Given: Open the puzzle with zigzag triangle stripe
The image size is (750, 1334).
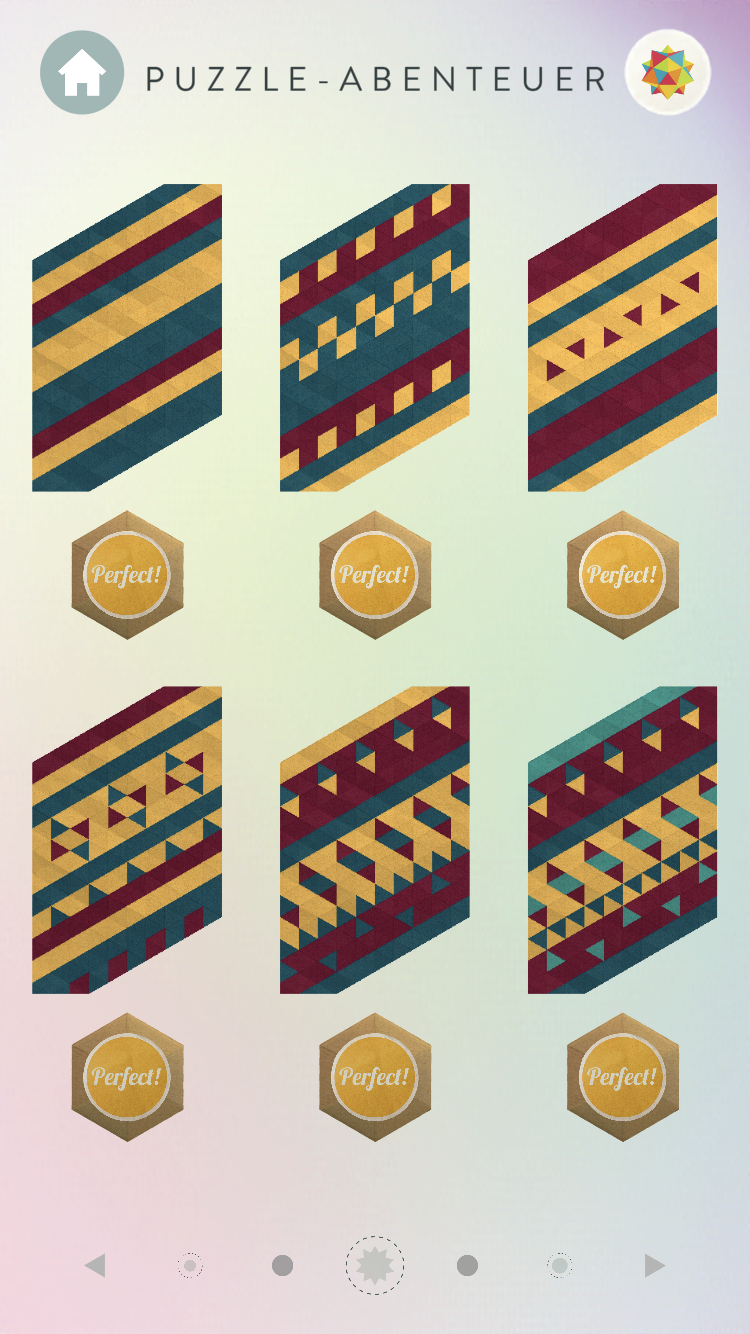Looking at the screenshot, I should pos(622,337).
